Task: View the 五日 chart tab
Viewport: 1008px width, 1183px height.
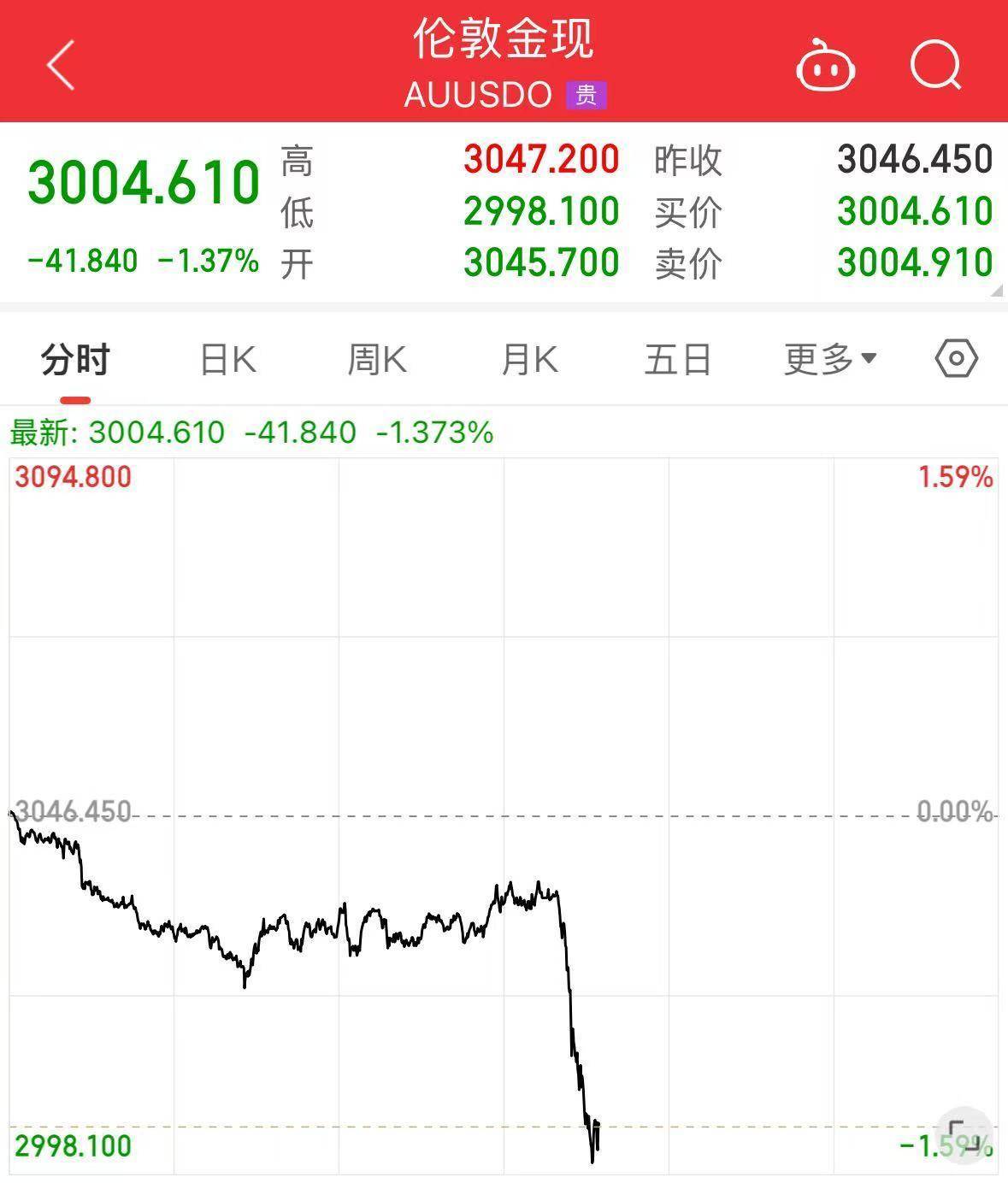Action: pyautogui.click(x=678, y=360)
